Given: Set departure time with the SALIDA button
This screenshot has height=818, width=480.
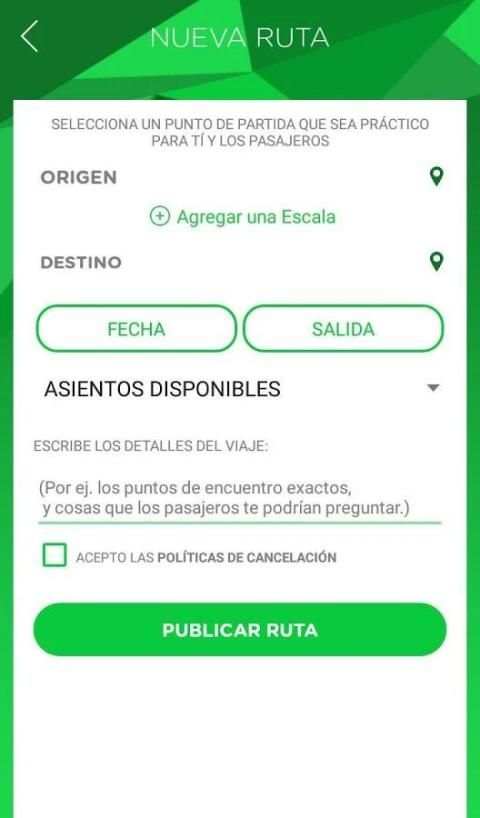Looking at the screenshot, I should (343, 329).
